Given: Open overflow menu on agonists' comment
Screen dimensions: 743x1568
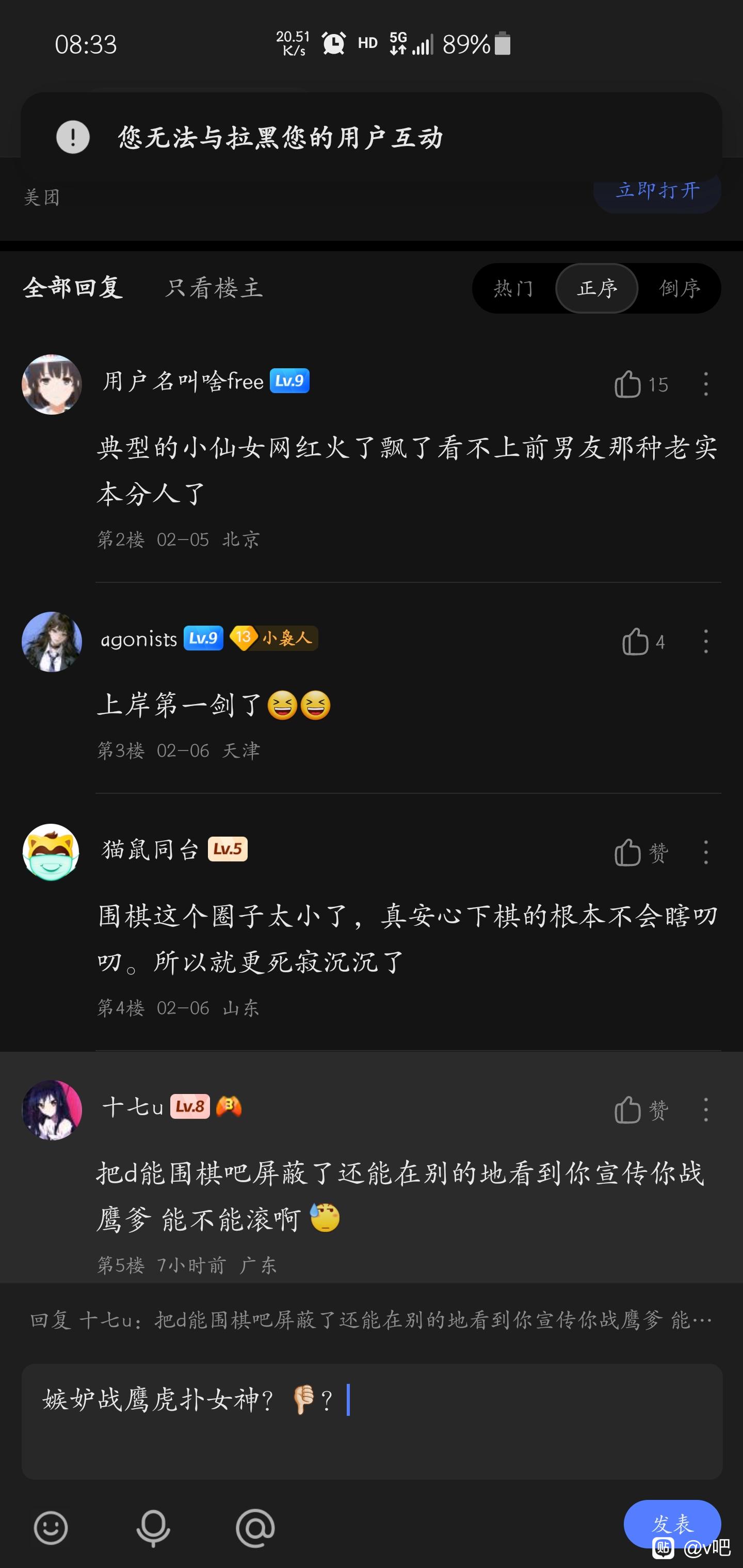Looking at the screenshot, I should coord(706,642).
